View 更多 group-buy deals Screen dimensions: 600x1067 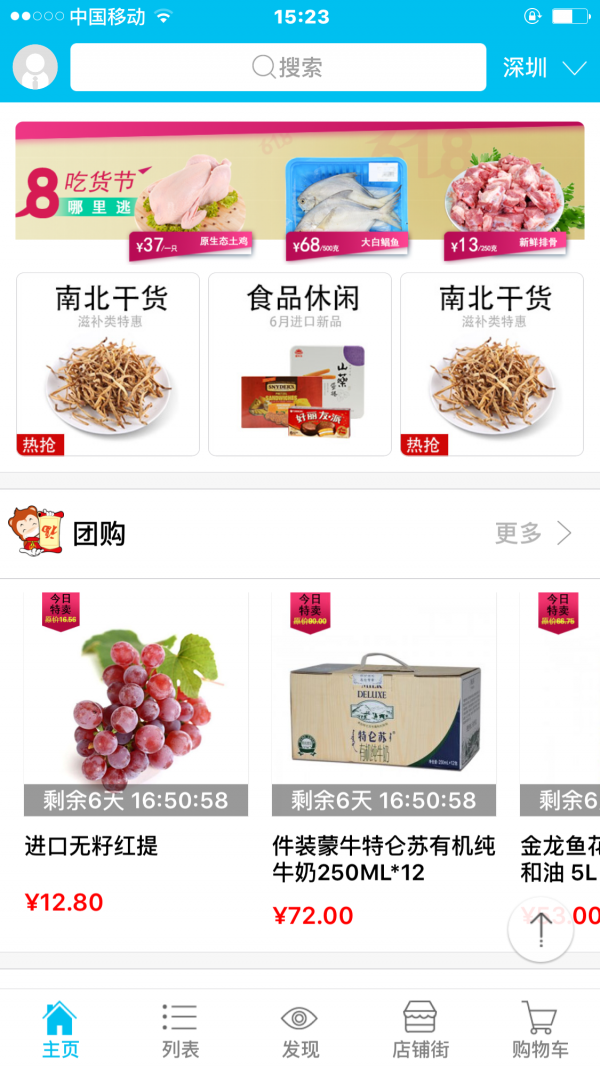point(533,533)
